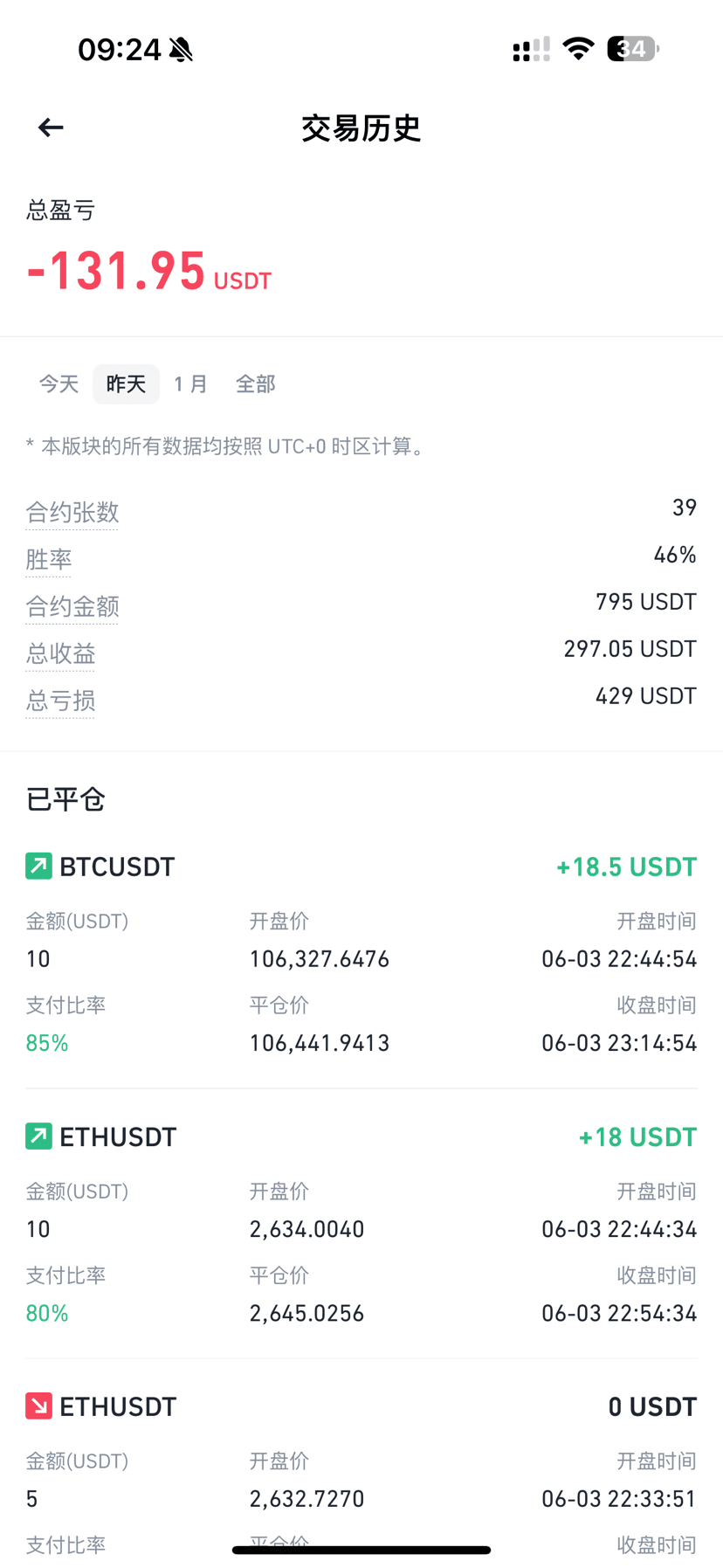Open the ETHUSDT 0 USDT trade
The height and width of the screenshot is (1568, 723).
pos(361,1475)
